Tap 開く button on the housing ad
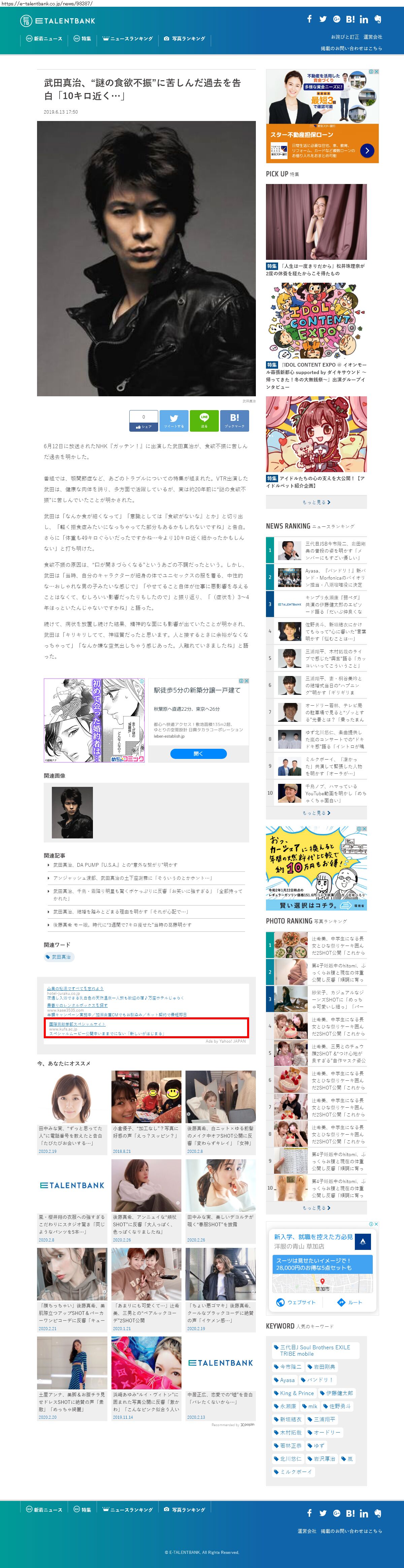 click(x=198, y=754)
